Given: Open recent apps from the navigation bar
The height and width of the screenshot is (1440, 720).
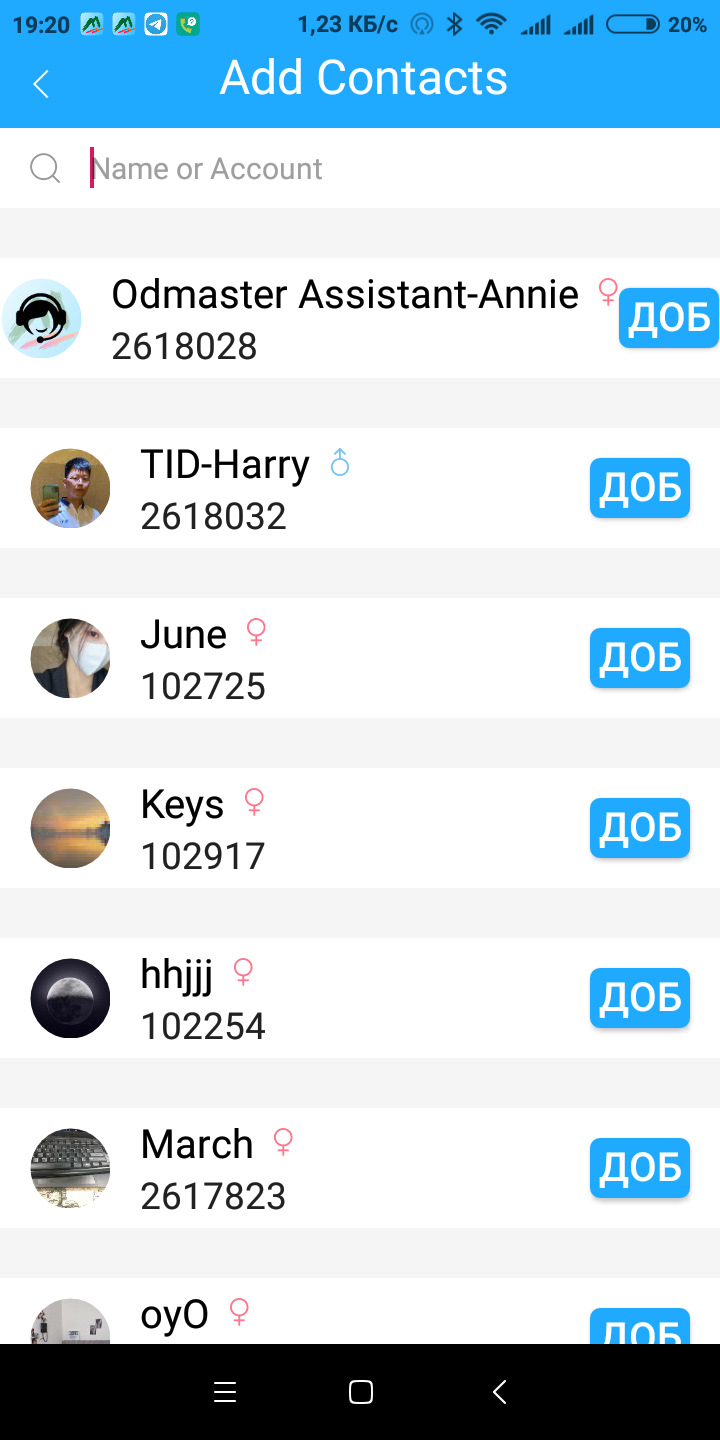Looking at the screenshot, I should 225,1392.
